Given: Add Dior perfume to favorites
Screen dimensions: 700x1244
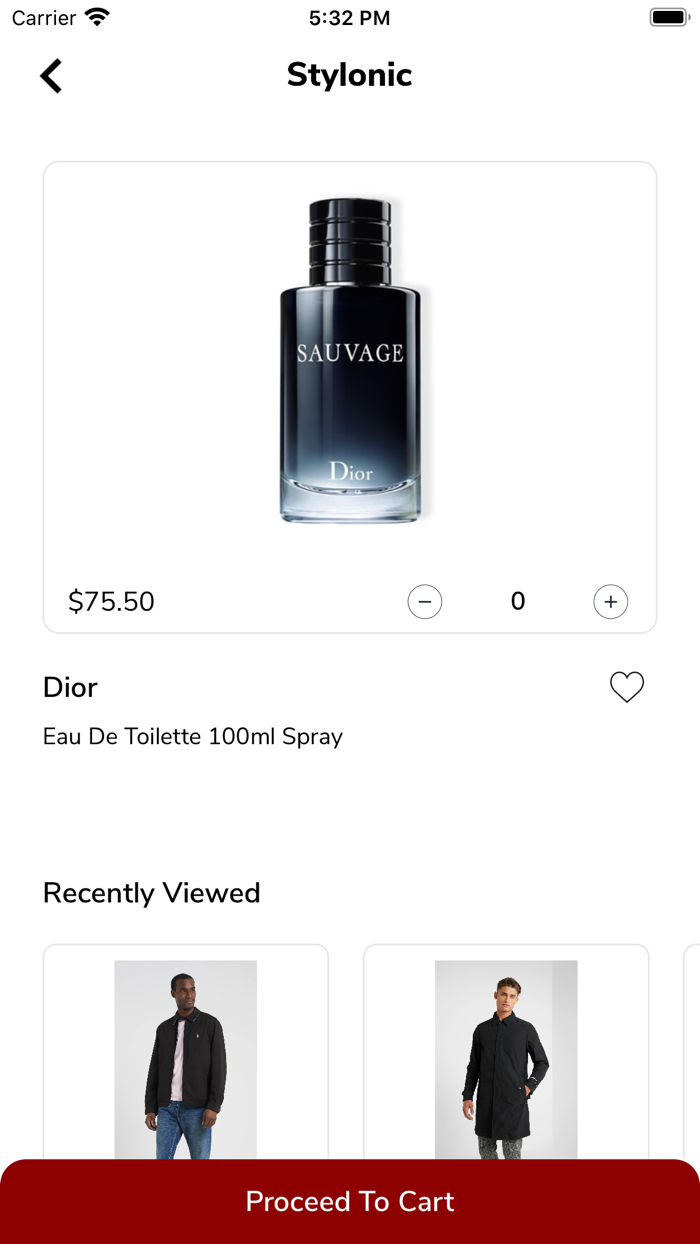Looking at the screenshot, I should point(627,687).
